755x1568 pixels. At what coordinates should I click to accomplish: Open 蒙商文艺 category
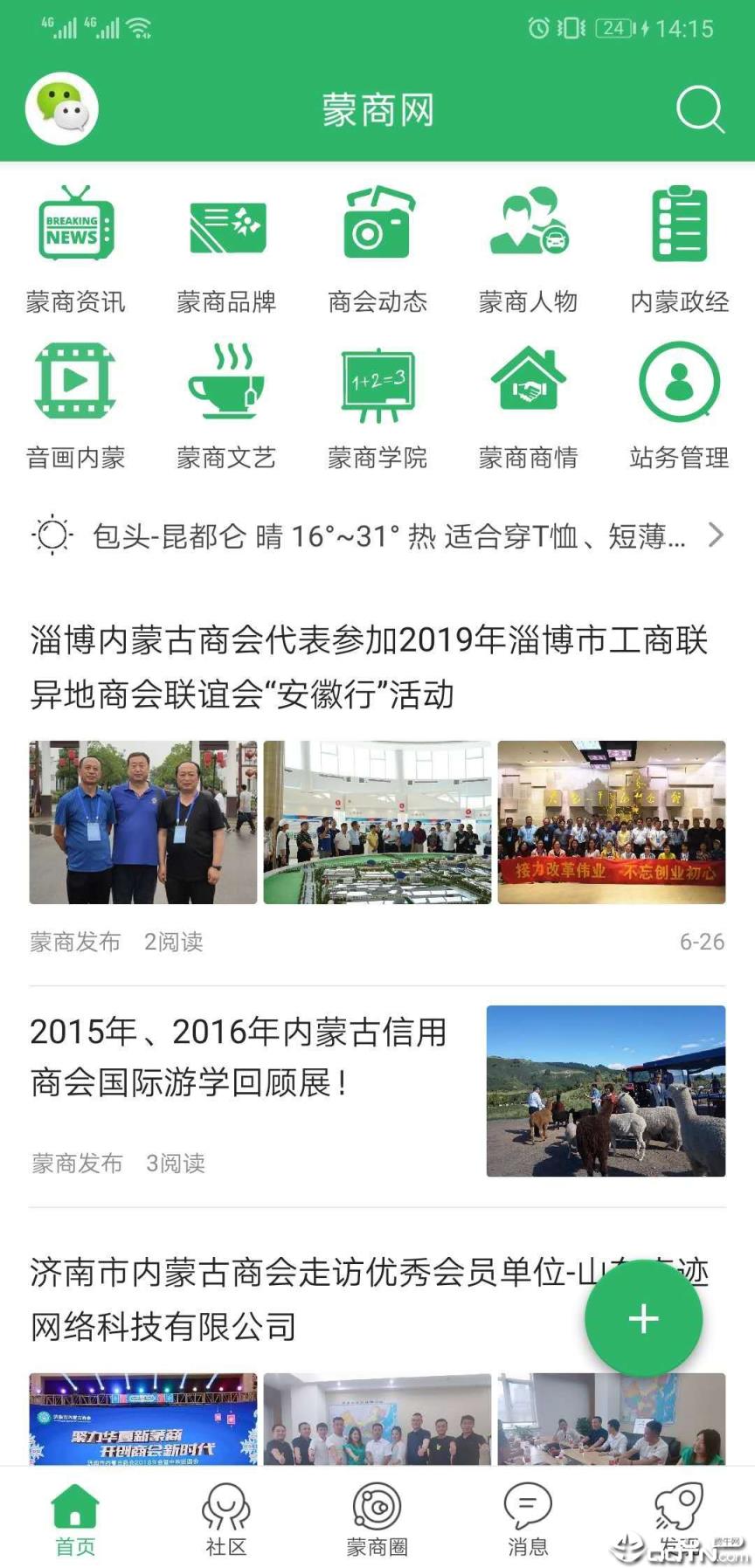point(226,404)
